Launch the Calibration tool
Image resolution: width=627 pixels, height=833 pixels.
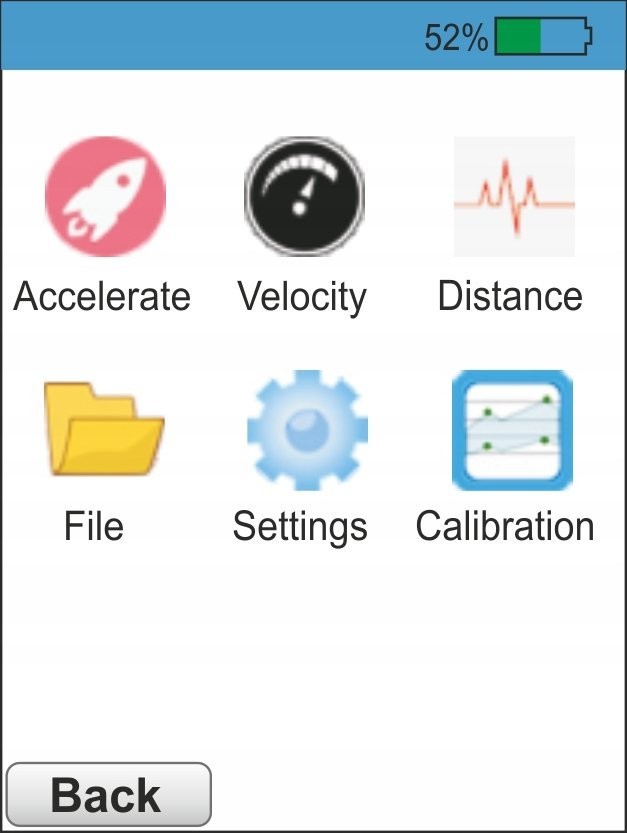[x=512, y=430]
